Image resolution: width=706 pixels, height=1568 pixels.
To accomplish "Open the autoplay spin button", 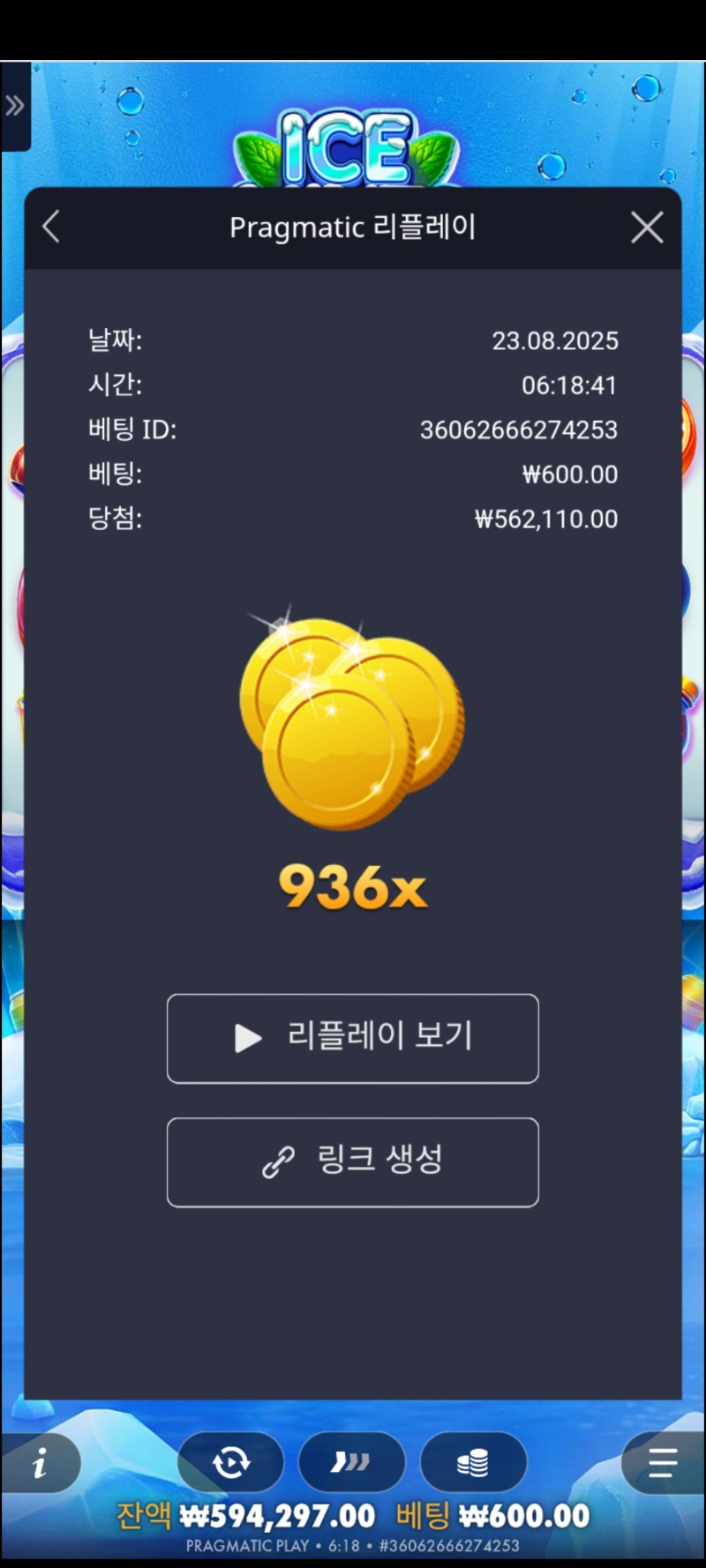I will pos(231,1463).
